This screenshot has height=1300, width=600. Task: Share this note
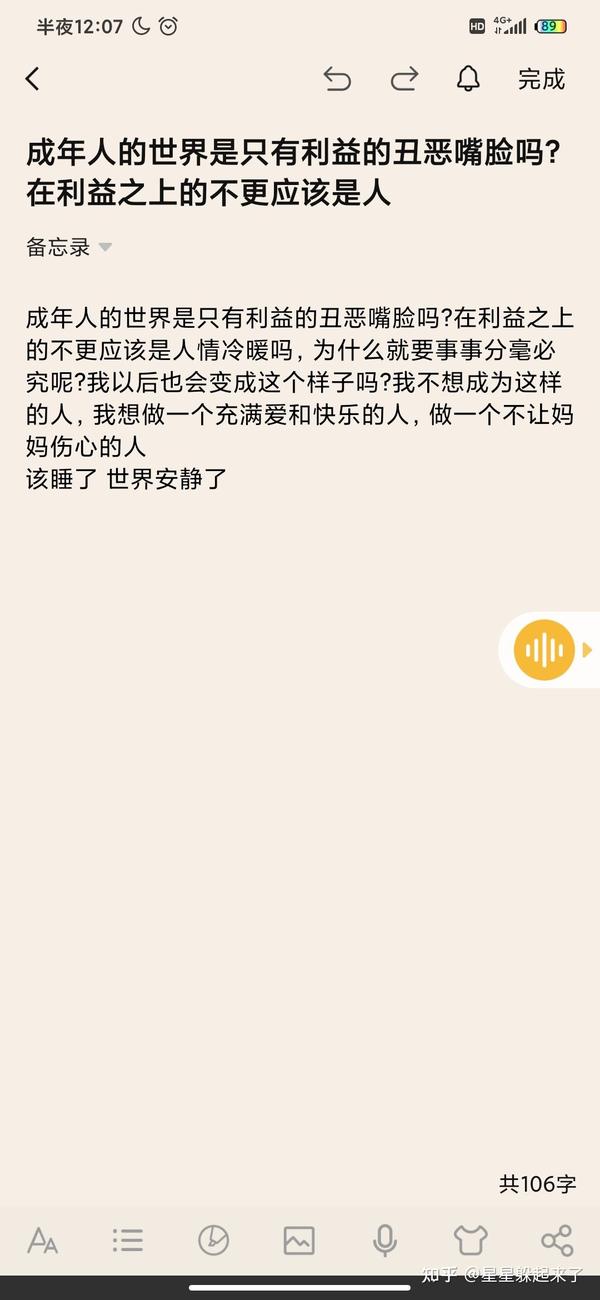pos(557,1241)
